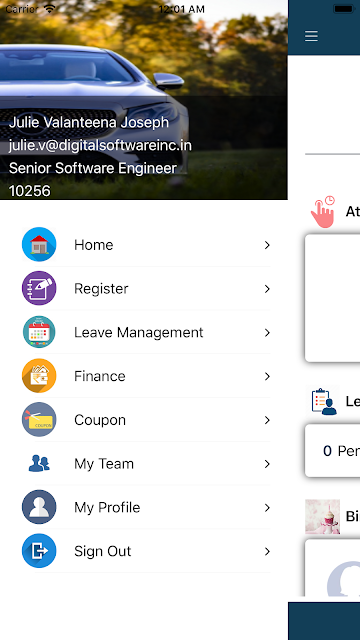Go to the Register section
This screenshot has width=360, height=640.
tap(144, 289)
